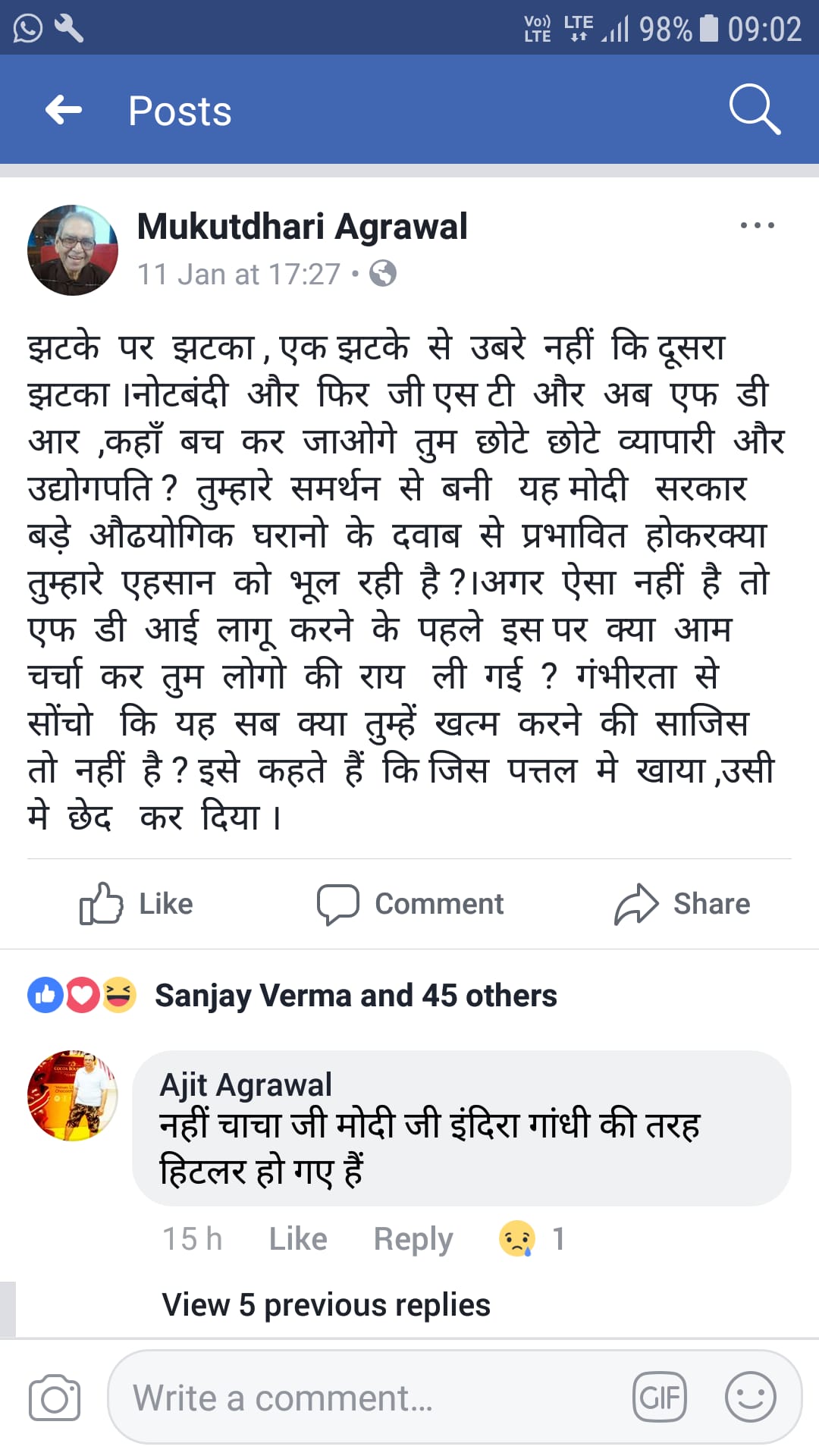Open Ajit Agrawal's profile picture

(73, 1096)
